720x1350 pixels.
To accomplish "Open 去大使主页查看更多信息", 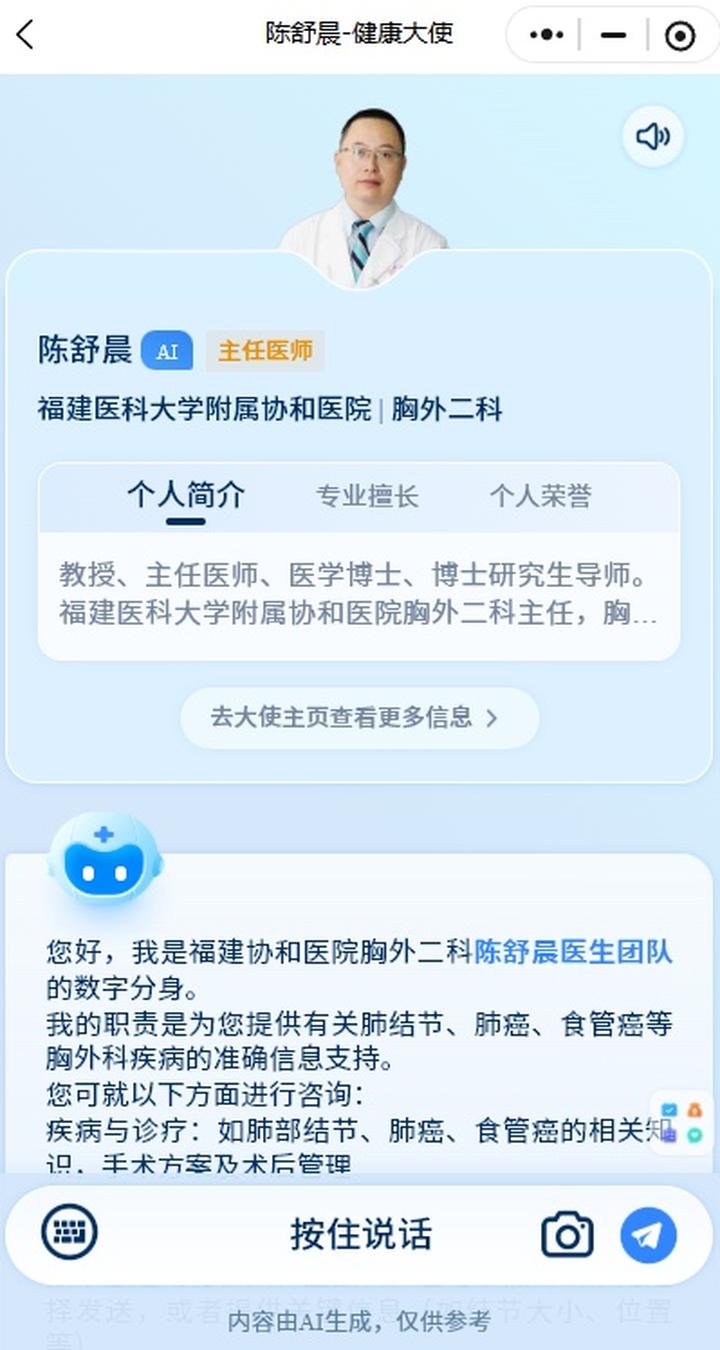I will point(359,717).
